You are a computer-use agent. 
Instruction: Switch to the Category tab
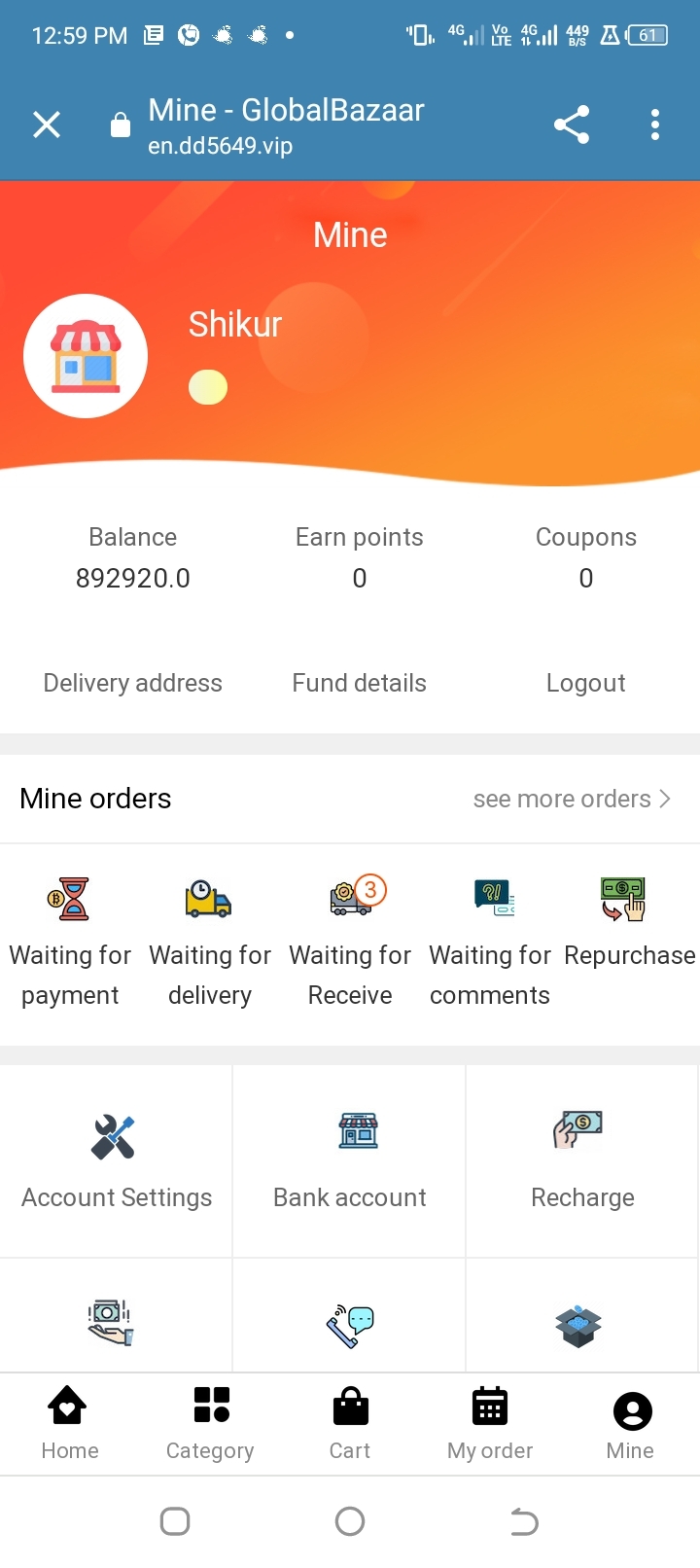[210, 1423]
